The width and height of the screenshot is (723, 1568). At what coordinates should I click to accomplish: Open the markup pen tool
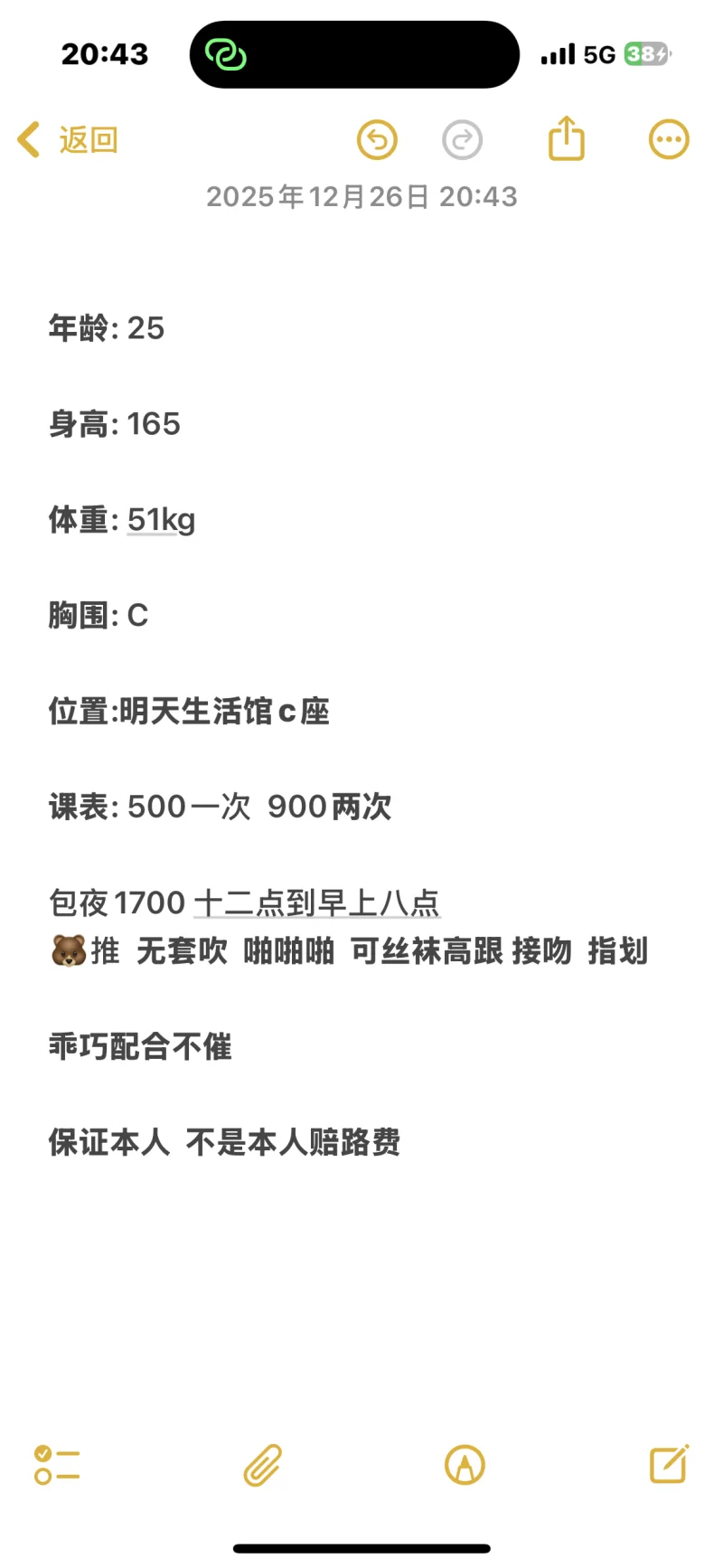(465, 1465)
